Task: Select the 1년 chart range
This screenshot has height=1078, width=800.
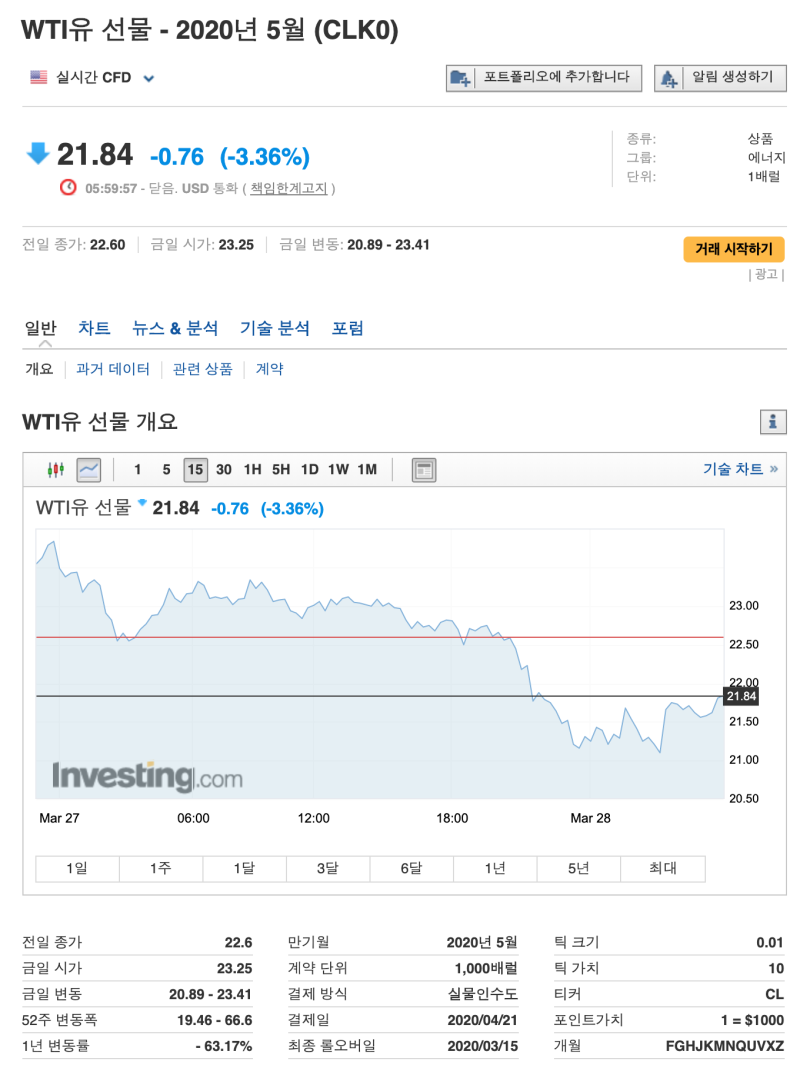Action: coord(494,868)
